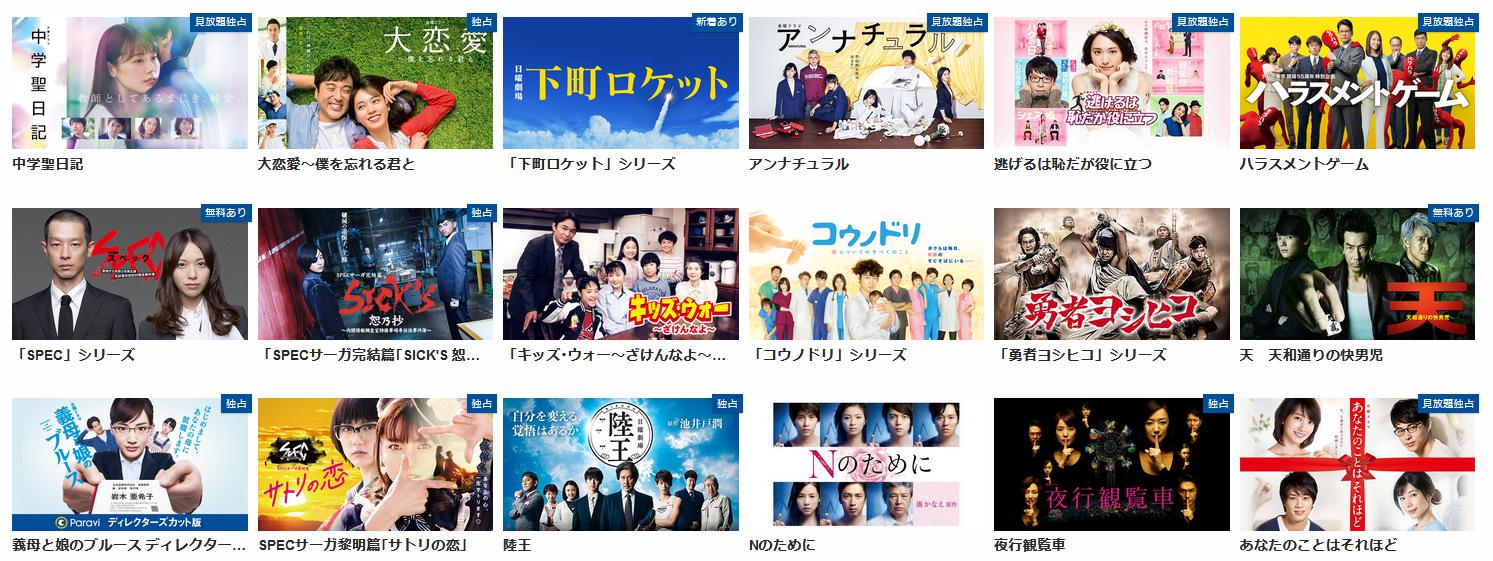
Task: Open 大恋愛〜僕を忘れる君と
Action: (375, 82)
